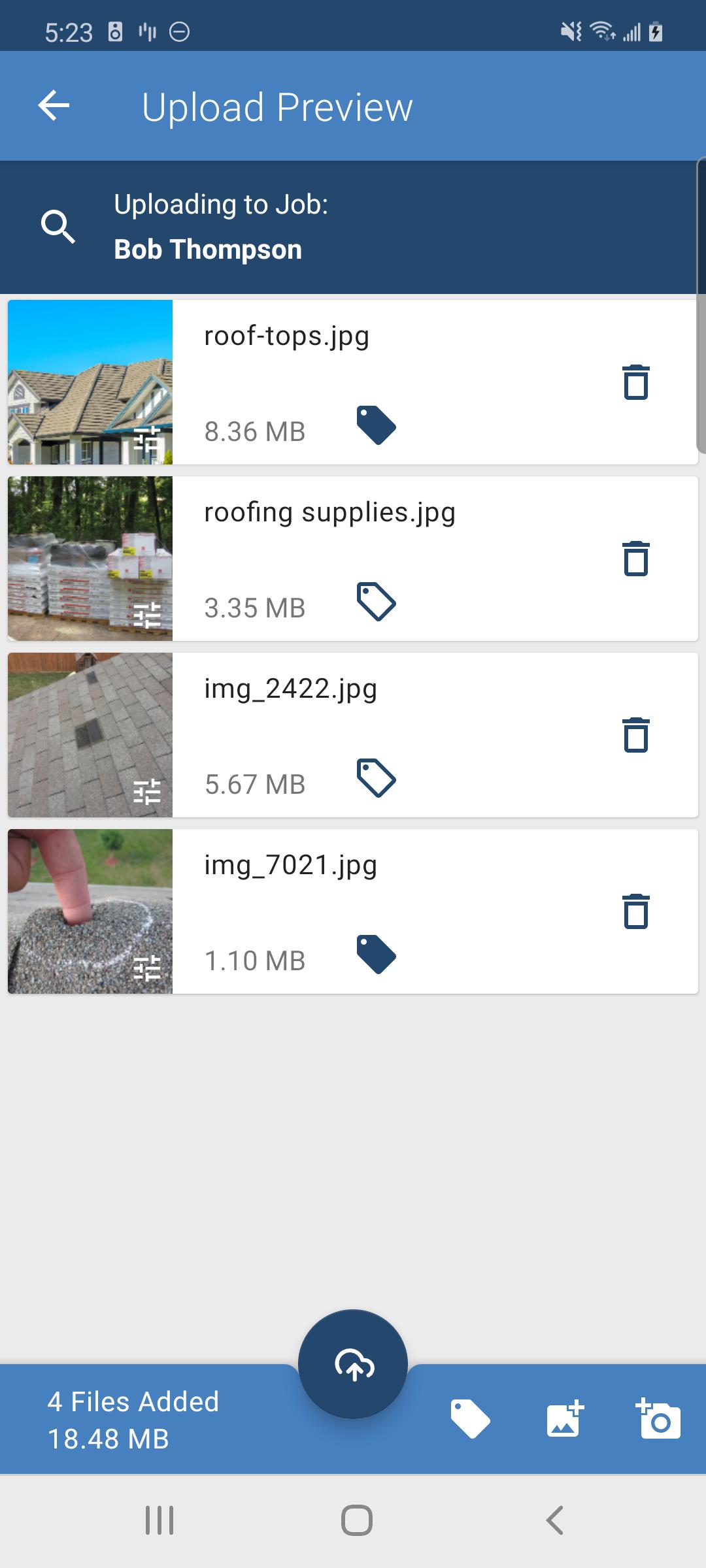Trash the img_7021.jpg file
Viewport: 706px width, 1568px height.
[x=635, y=911]
